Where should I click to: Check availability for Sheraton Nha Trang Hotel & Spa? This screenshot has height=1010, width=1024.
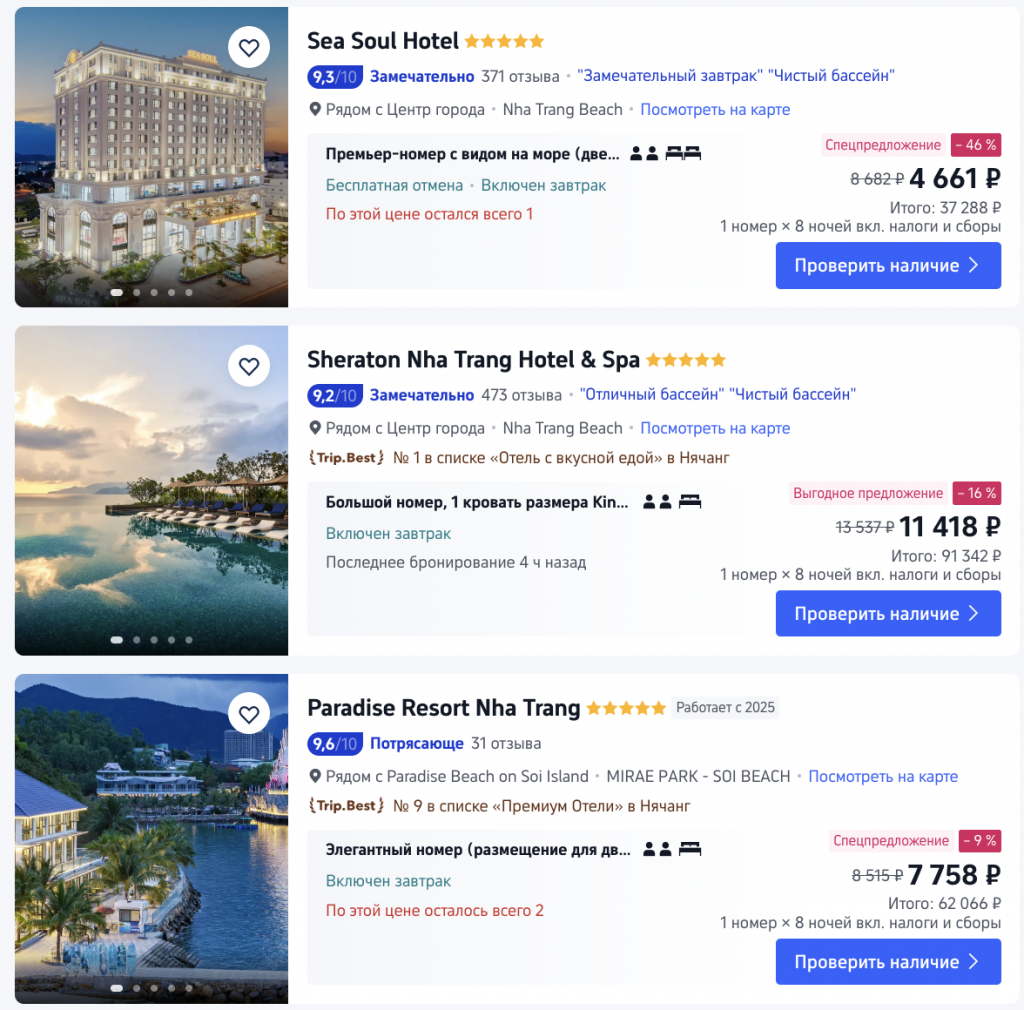pos(888,614)
